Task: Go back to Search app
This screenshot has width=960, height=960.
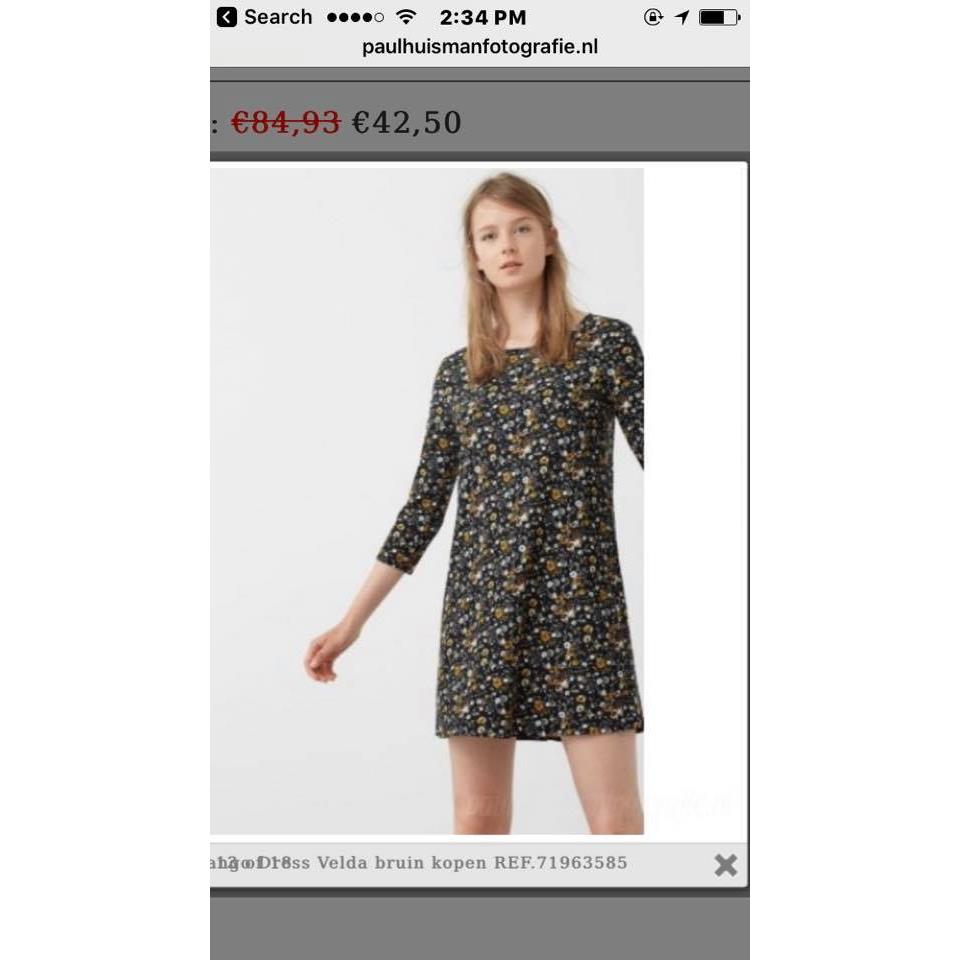Action: click(264, 17)
